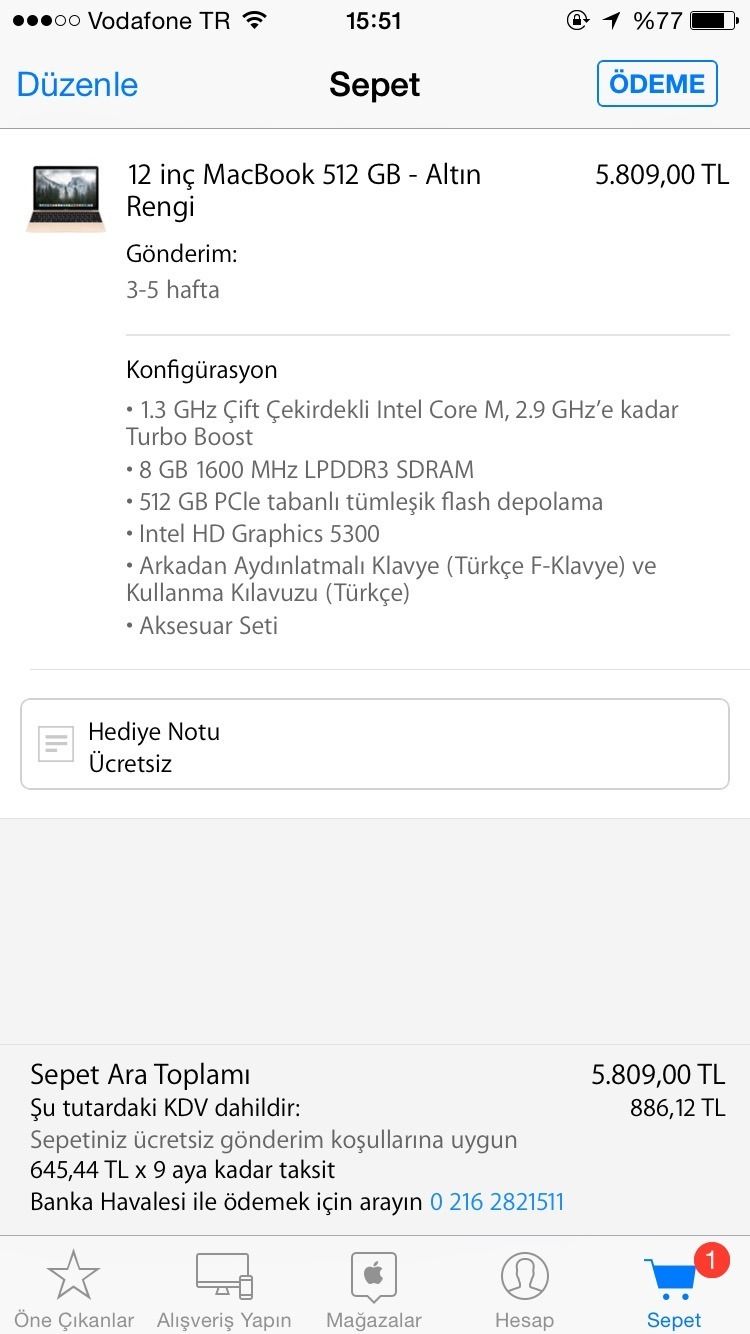Add a Hediye Notu gift note
This screenshot has height=1334, width=750.
pyautogui.click(x=375, y=745)
